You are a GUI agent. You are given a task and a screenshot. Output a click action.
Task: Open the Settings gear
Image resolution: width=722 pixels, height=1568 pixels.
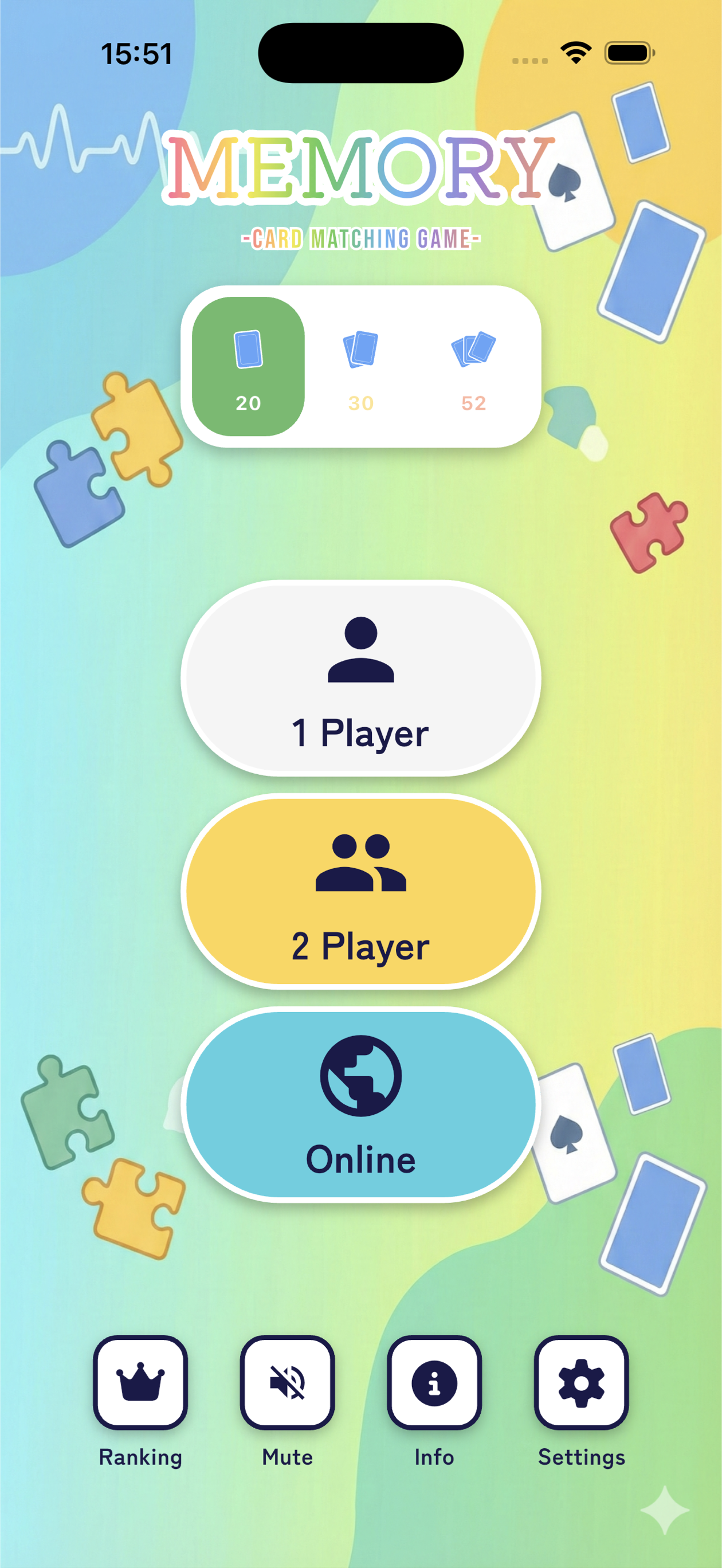tap(582, 1382)
